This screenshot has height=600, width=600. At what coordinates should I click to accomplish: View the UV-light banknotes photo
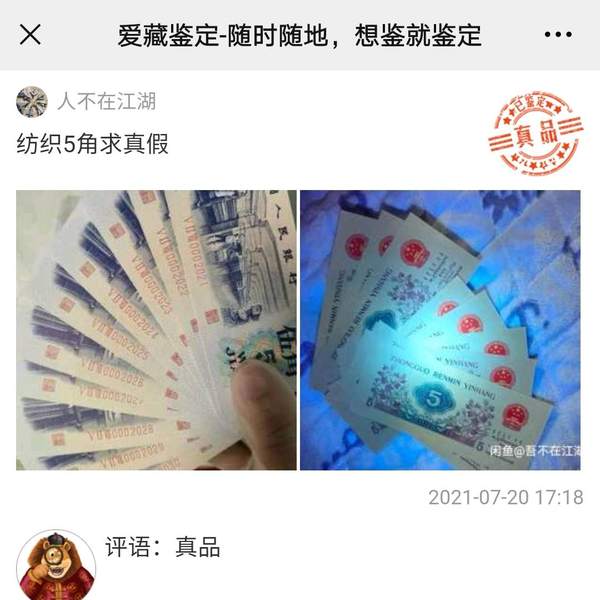tap(440, 330)
